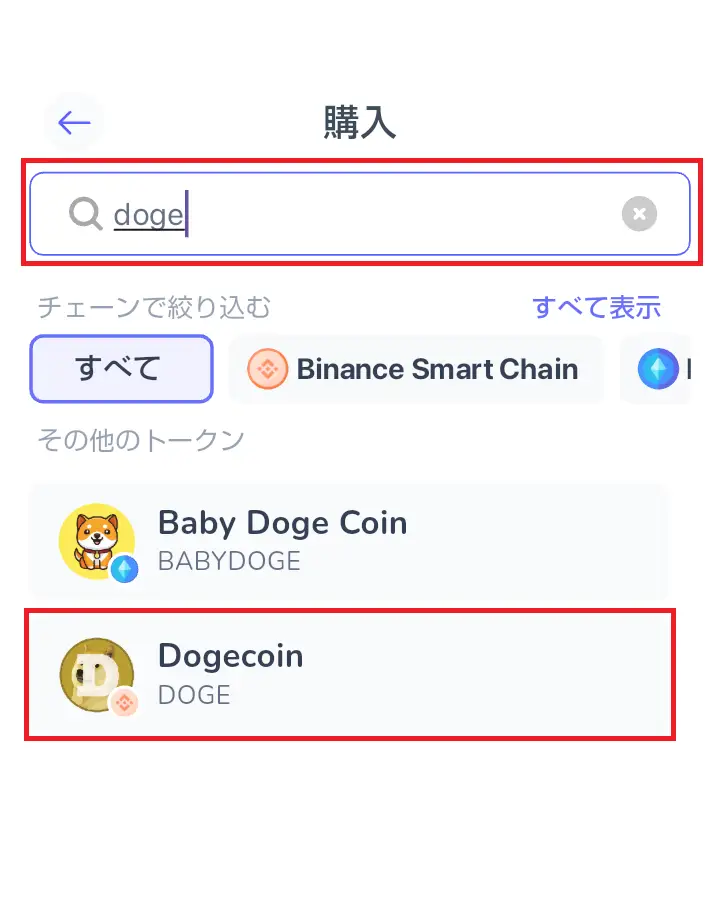Select the すべて chain filter chip

121,369
